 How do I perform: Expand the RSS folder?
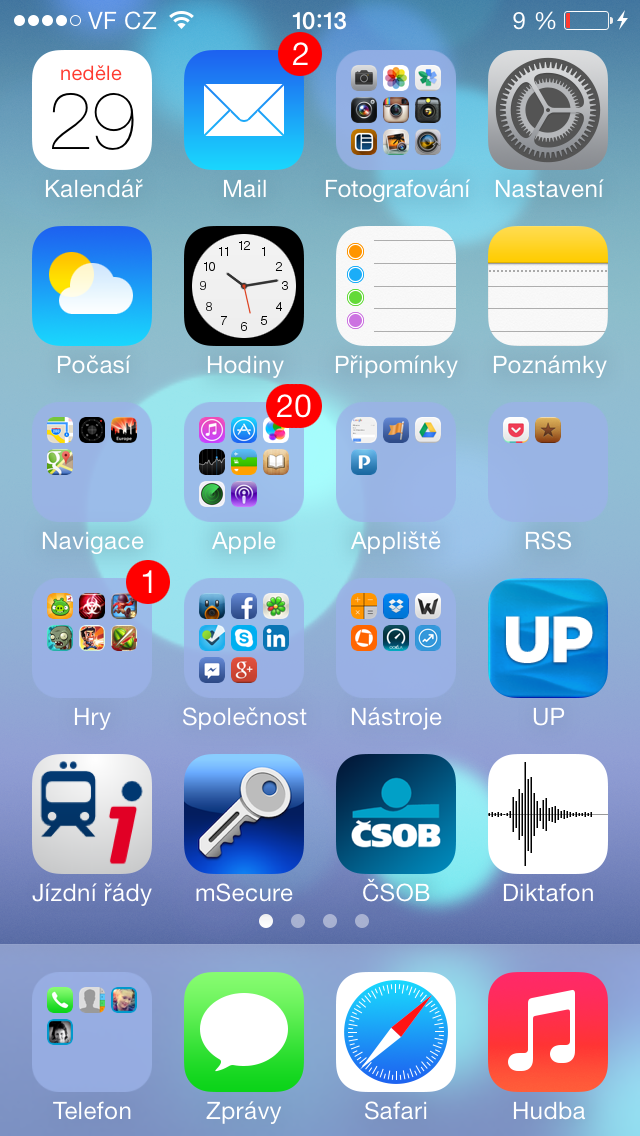tap(548, 462)
